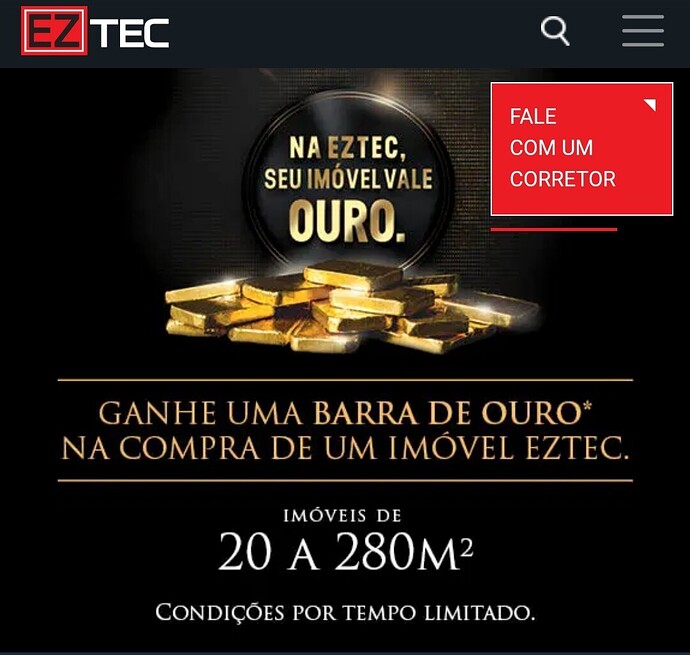
Task: Tap Fale com um corretor button
Action: [x=581, y=148]
